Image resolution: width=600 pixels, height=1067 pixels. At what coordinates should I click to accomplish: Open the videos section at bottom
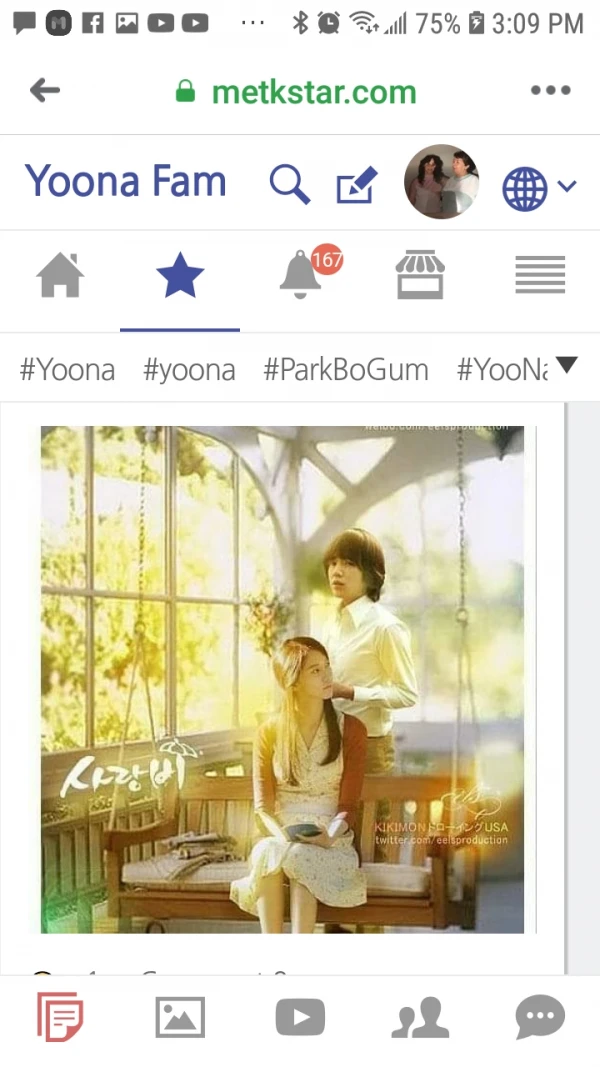pyautogui.click(x=300, y=1018)
